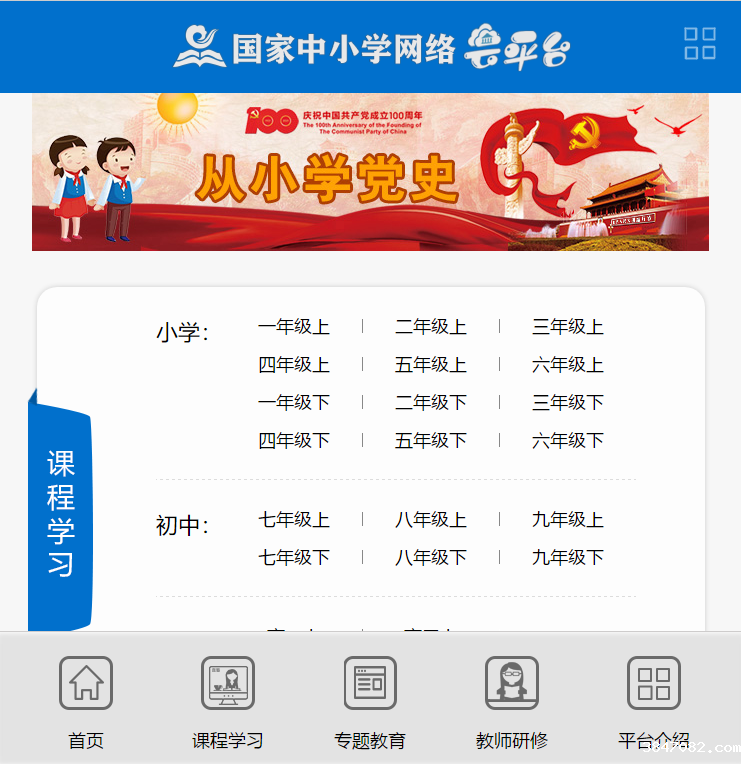
Task: Choose 三年级下 grade
Action: [567, 403]
